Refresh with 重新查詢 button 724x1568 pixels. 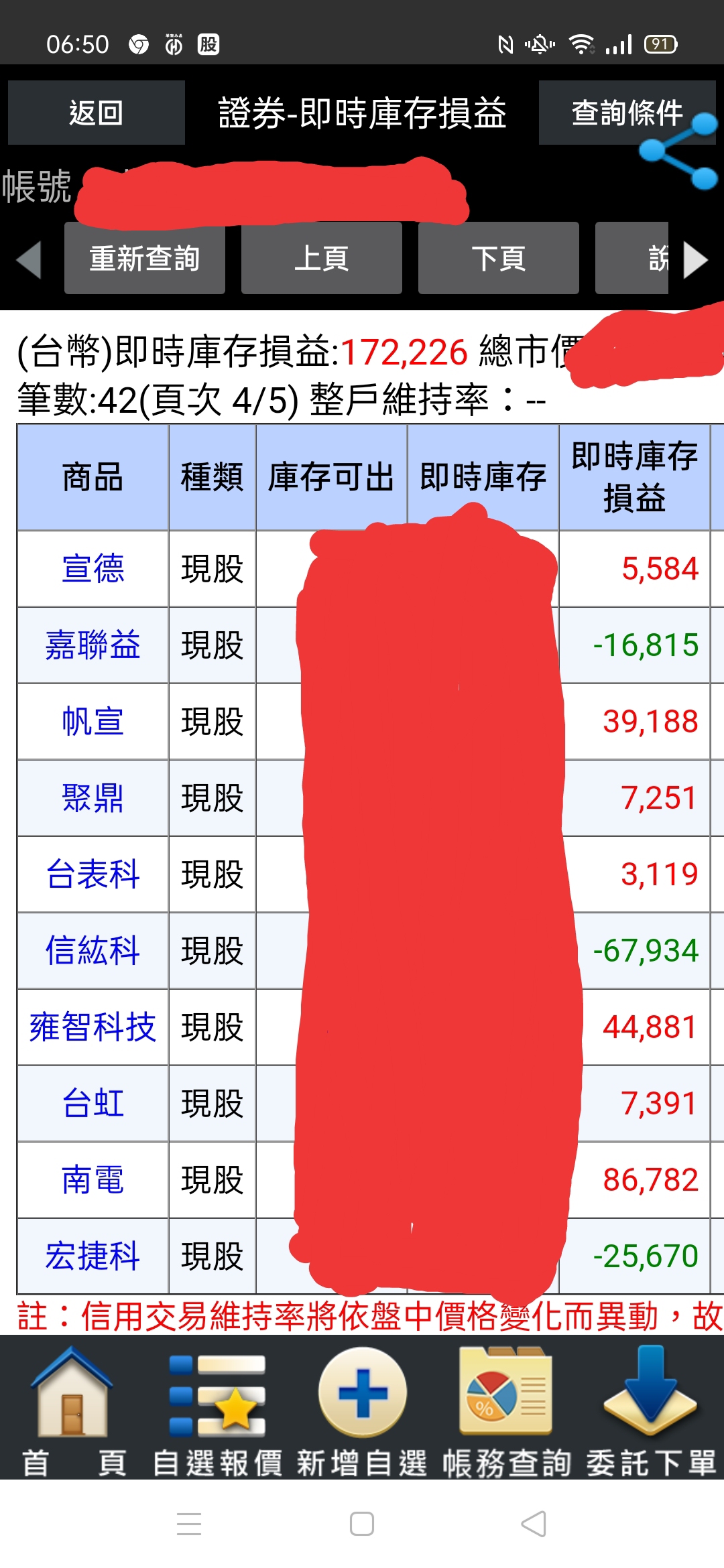(x=144, y=259)
